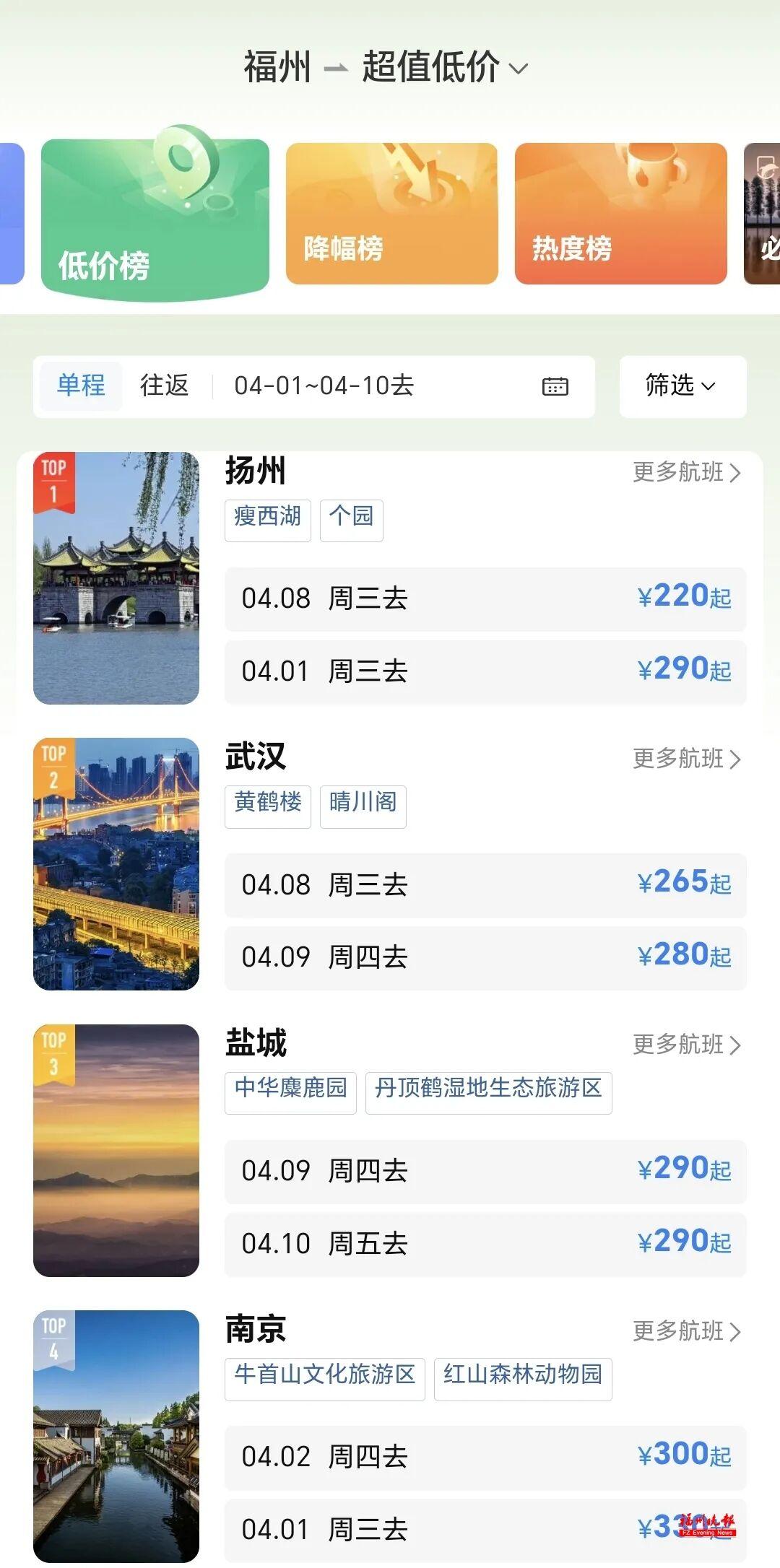This screenshot has height=1568, width=780.
Task: Open the 扬州 destination photo
Action: point(116,578)
